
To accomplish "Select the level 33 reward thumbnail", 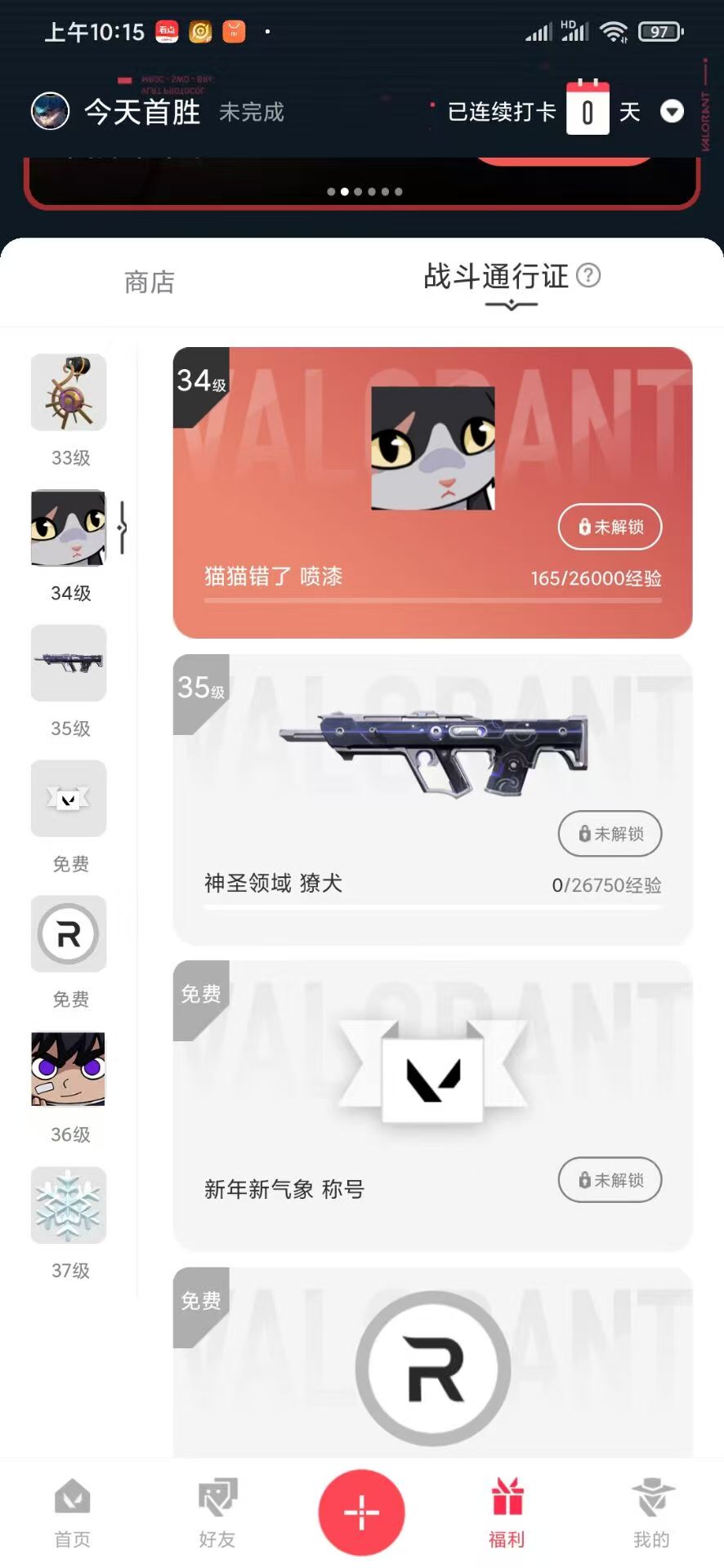I will [69, 392].
